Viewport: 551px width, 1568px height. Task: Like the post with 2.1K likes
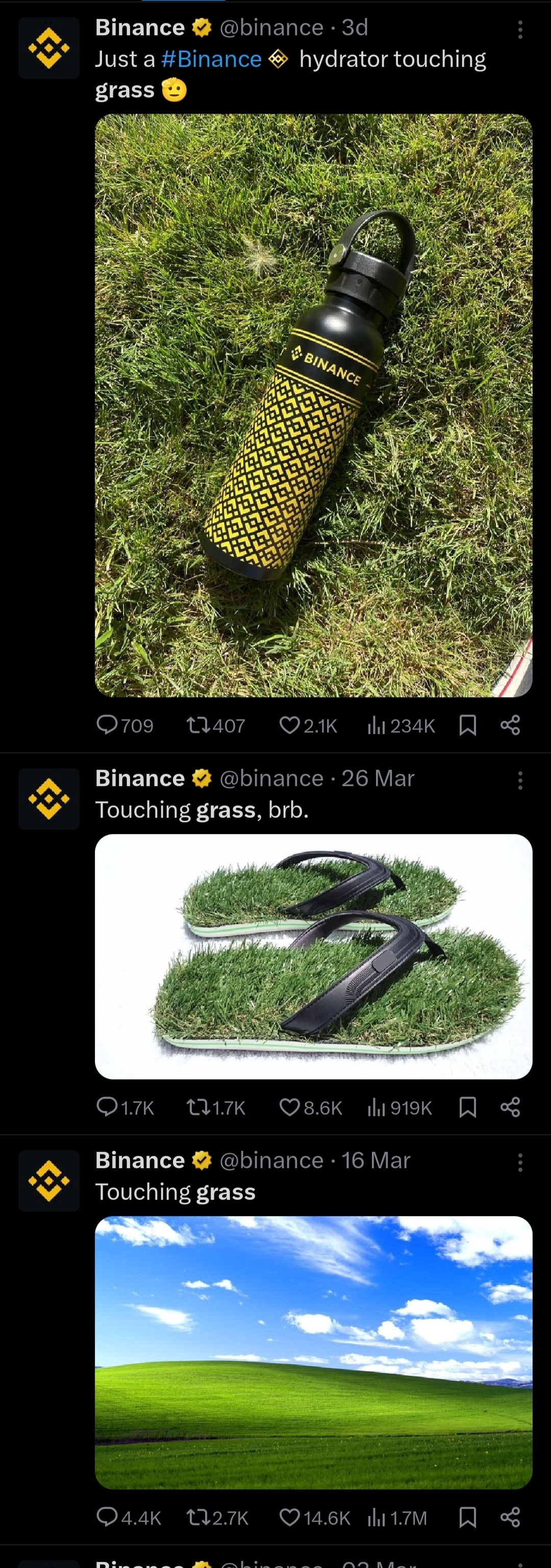click(289, 724)
